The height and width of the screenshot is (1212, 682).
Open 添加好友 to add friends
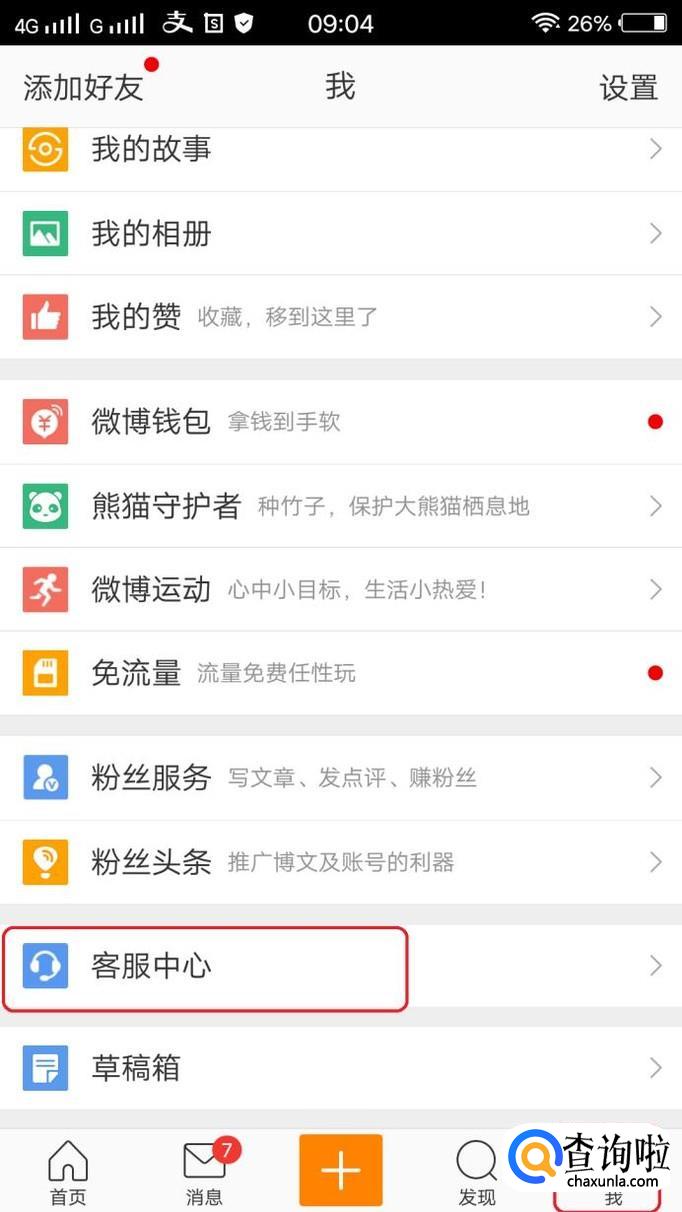[x=83, y=88]
